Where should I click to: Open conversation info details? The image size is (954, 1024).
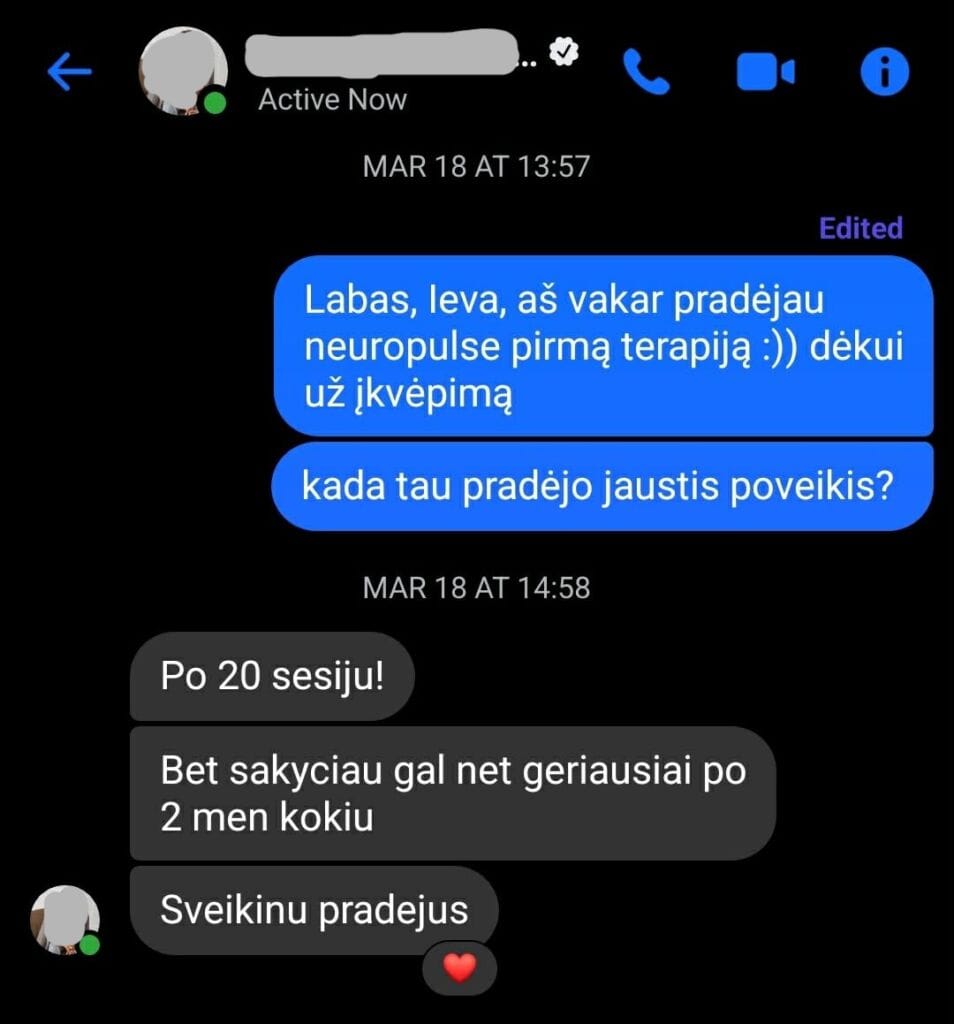[x=885, y=72]
